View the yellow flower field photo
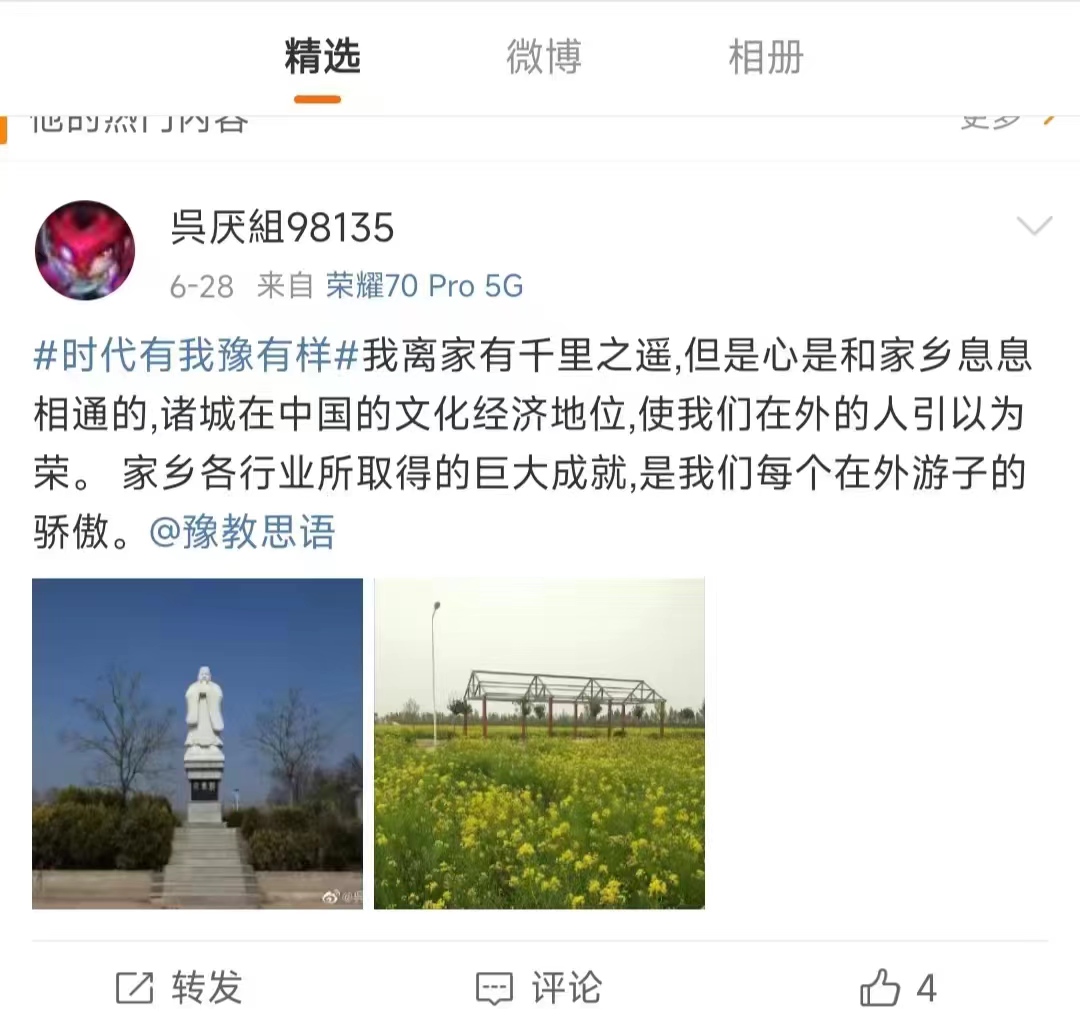The width and height of the screenshot is (1080, 1031). pyautogui.click(x=539, y=743)
